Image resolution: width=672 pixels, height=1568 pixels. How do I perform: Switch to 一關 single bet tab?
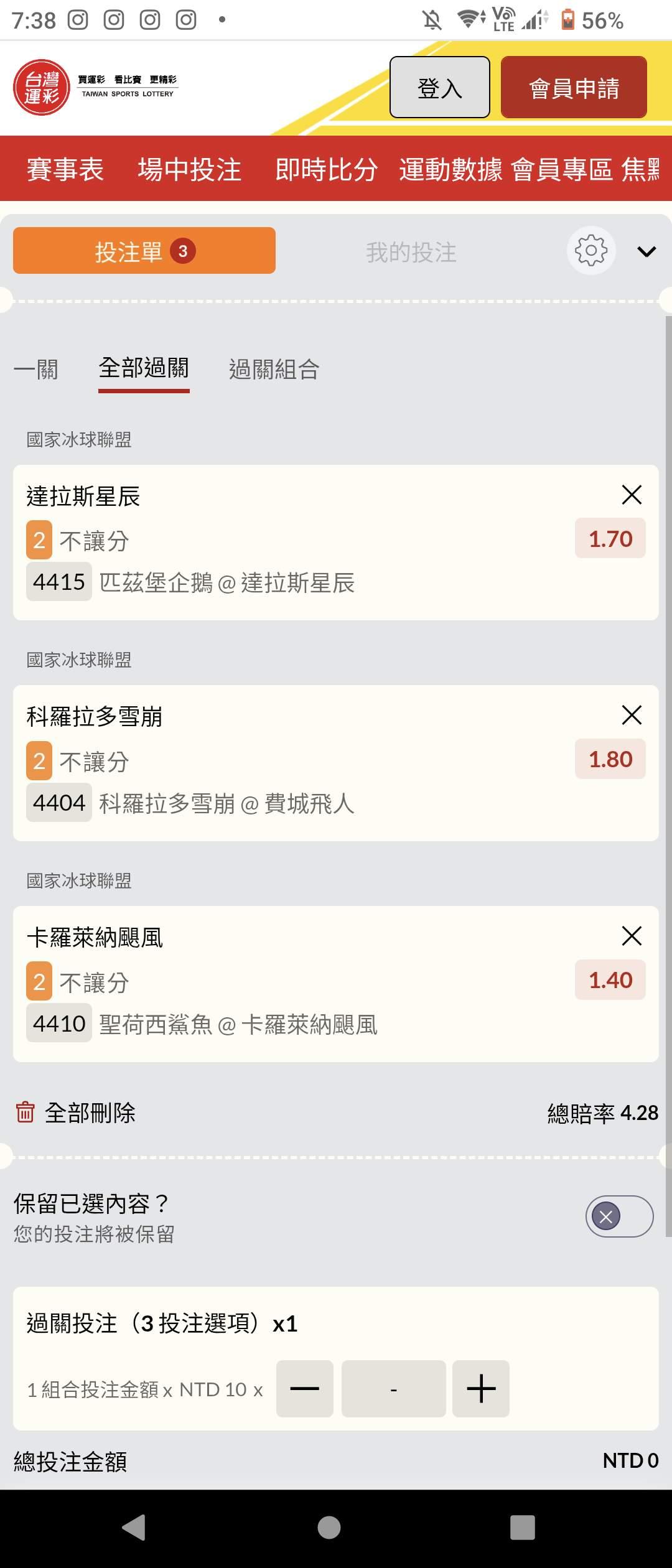tap(36, 370)
